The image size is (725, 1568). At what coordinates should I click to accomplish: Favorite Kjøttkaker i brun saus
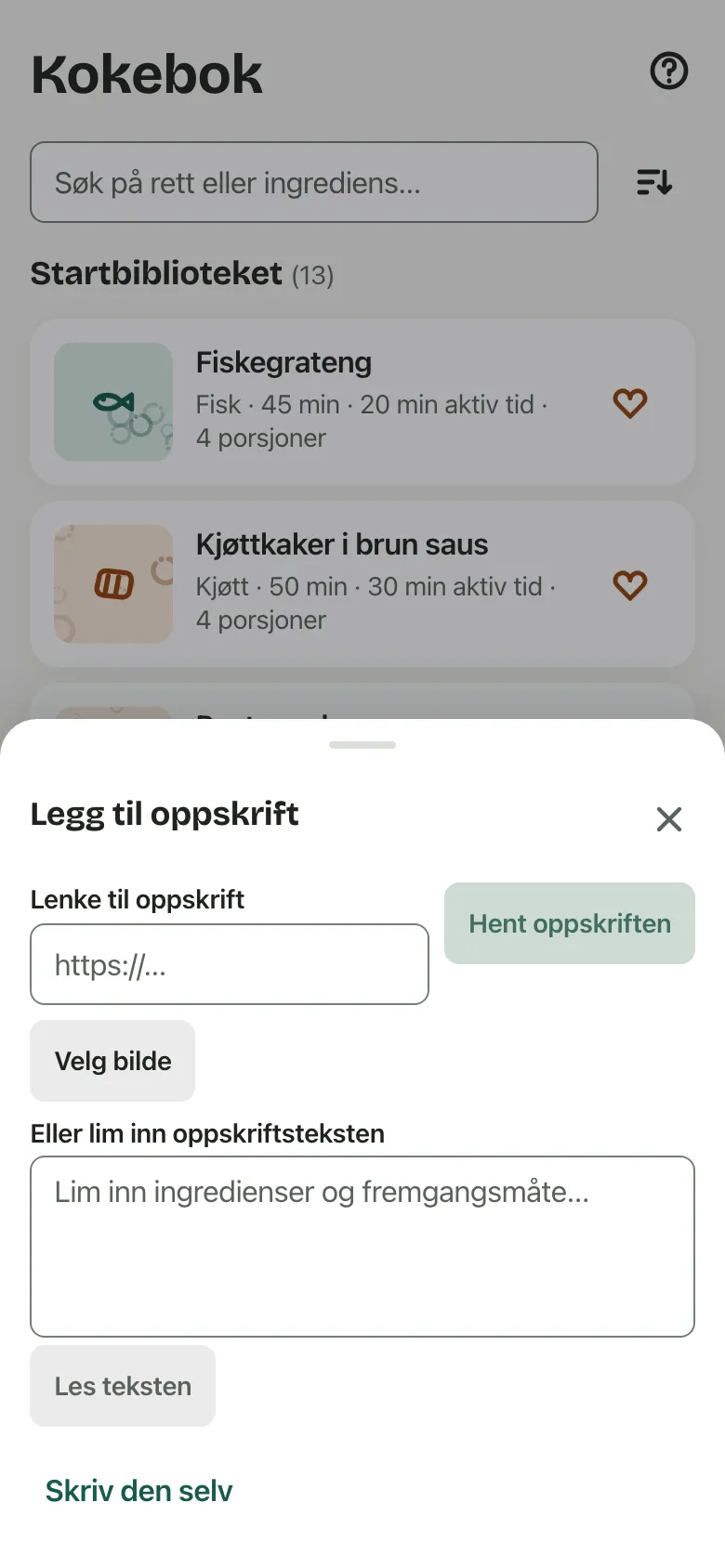630,584
